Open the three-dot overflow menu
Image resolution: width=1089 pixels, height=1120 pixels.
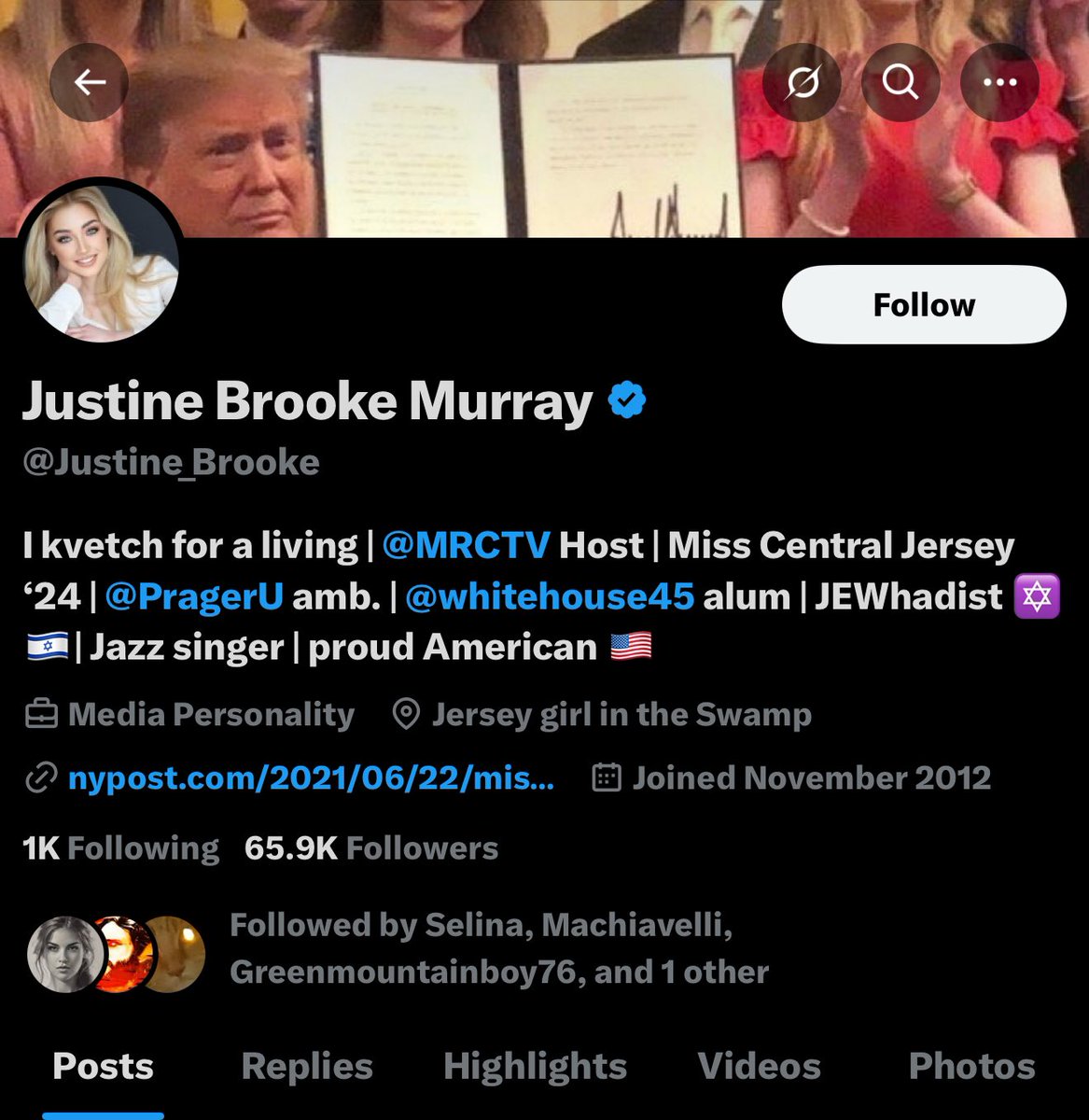click(x=999, y=82)
